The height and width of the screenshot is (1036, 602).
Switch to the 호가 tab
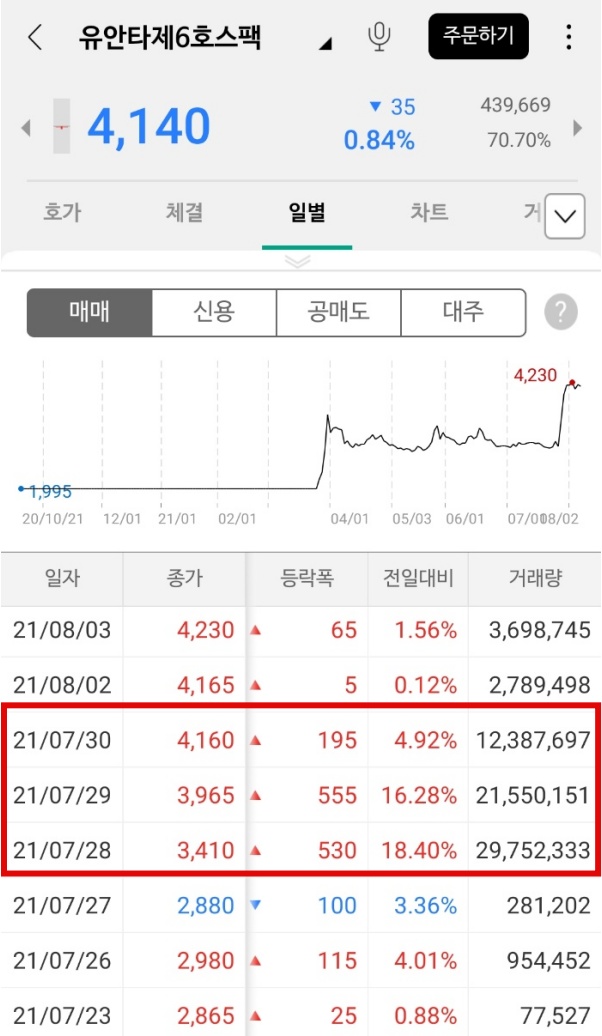point(62,212)
